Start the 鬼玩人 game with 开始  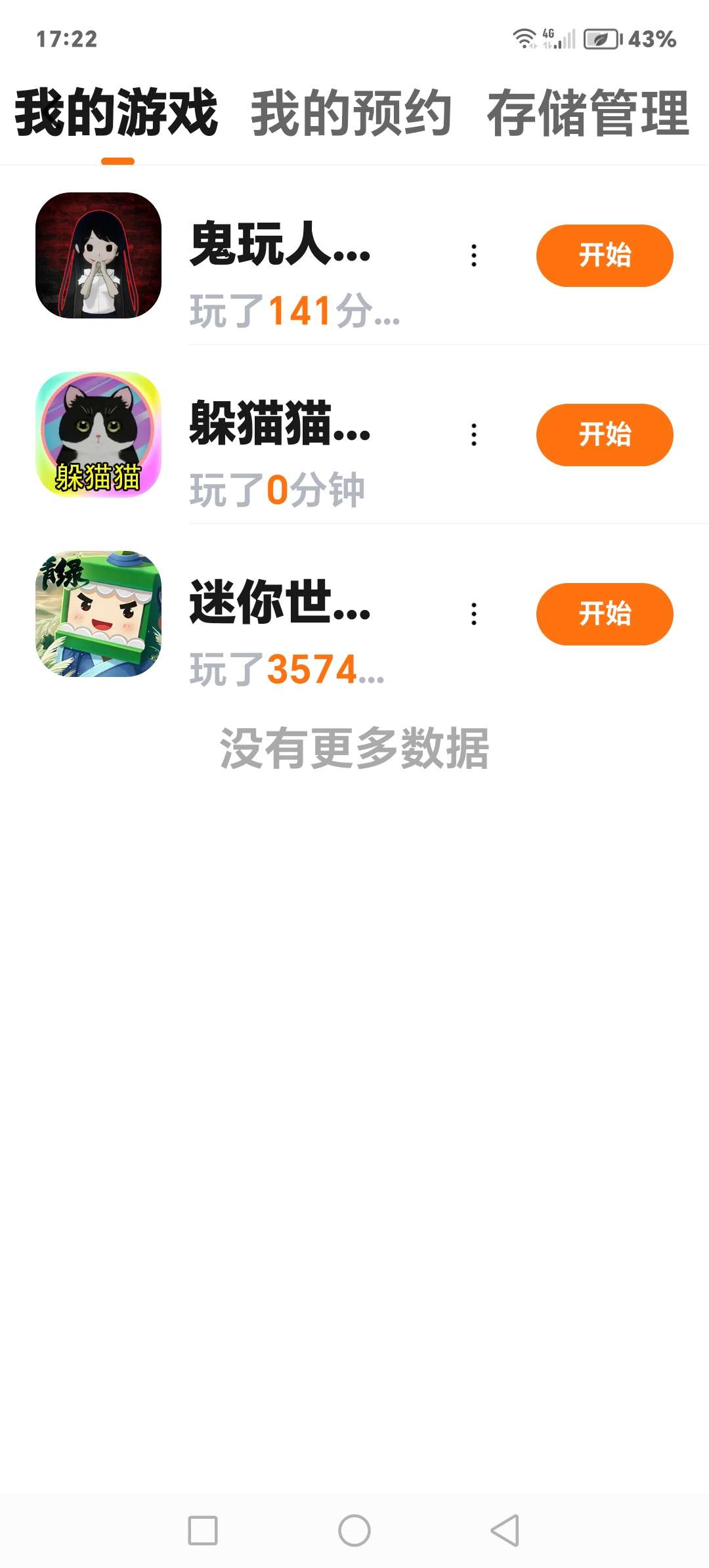[x=604, y=255]
